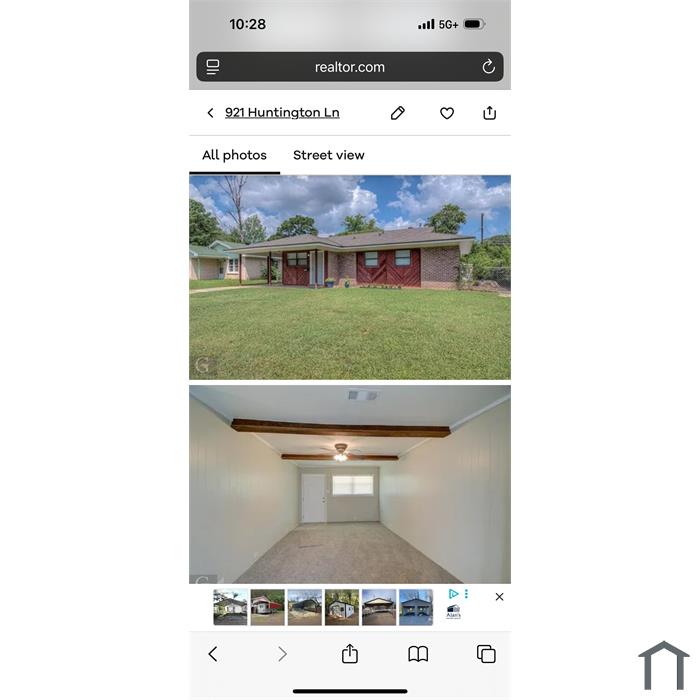Navigate back in Safari's bottom toolbar
This screenshot has height=700, width=700.
click(x=213, y=654)
